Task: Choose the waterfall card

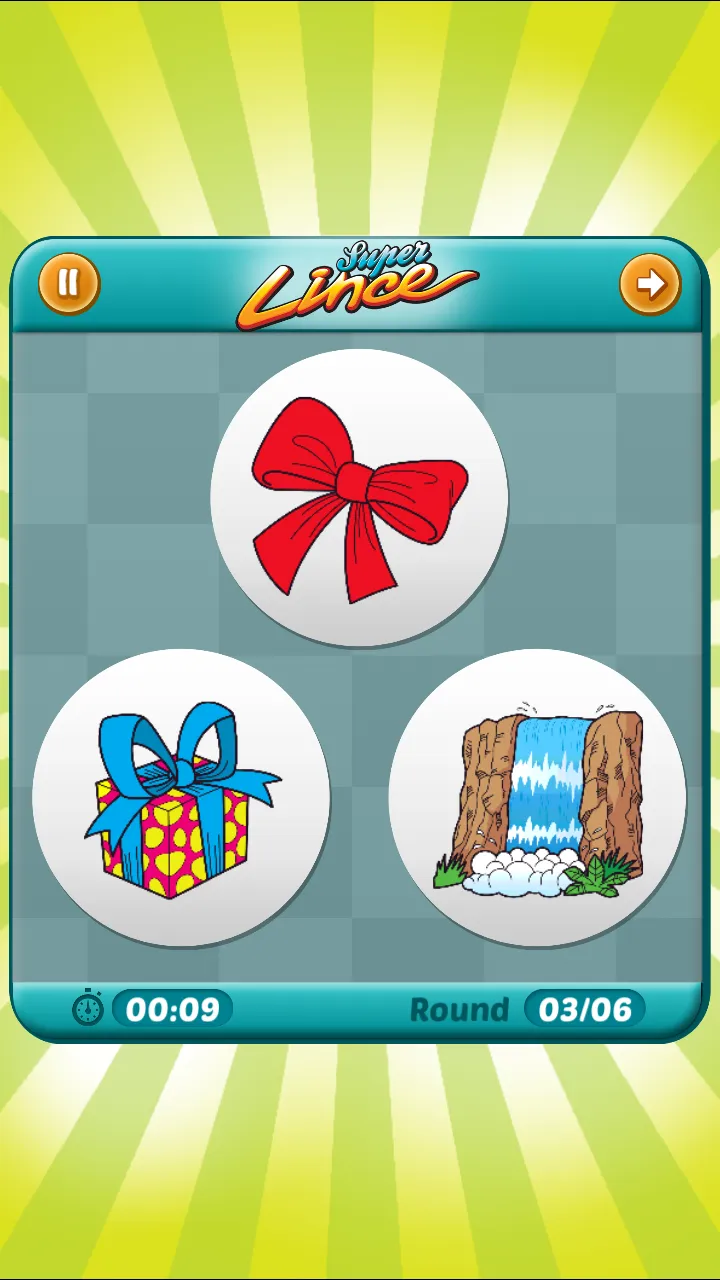Action: [x=538, y=797]
